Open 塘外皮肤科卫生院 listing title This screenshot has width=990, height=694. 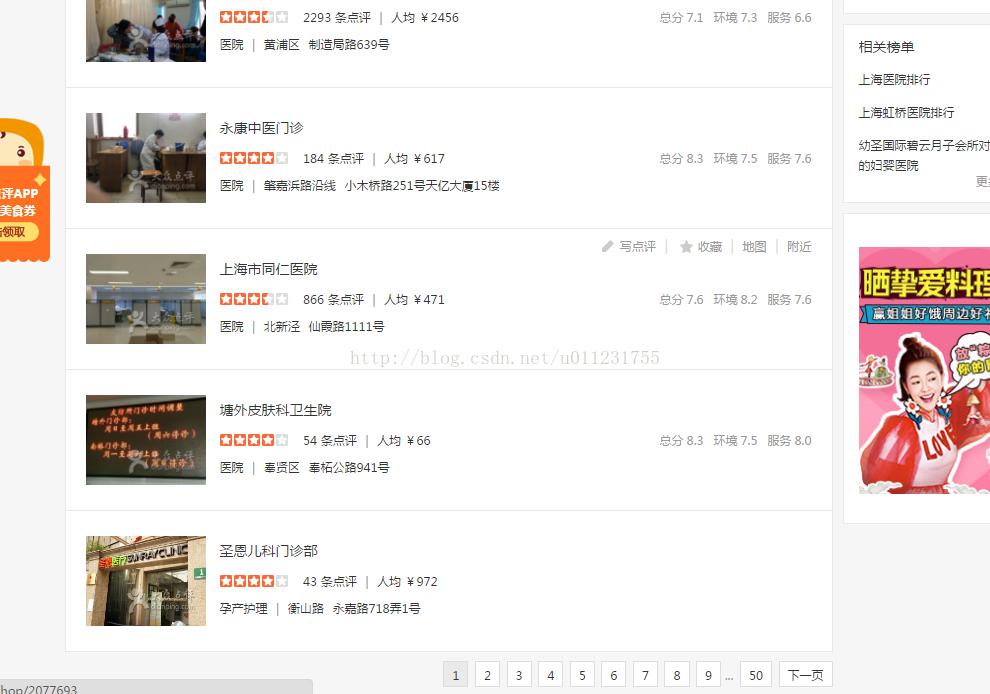[x=275, y=410]
